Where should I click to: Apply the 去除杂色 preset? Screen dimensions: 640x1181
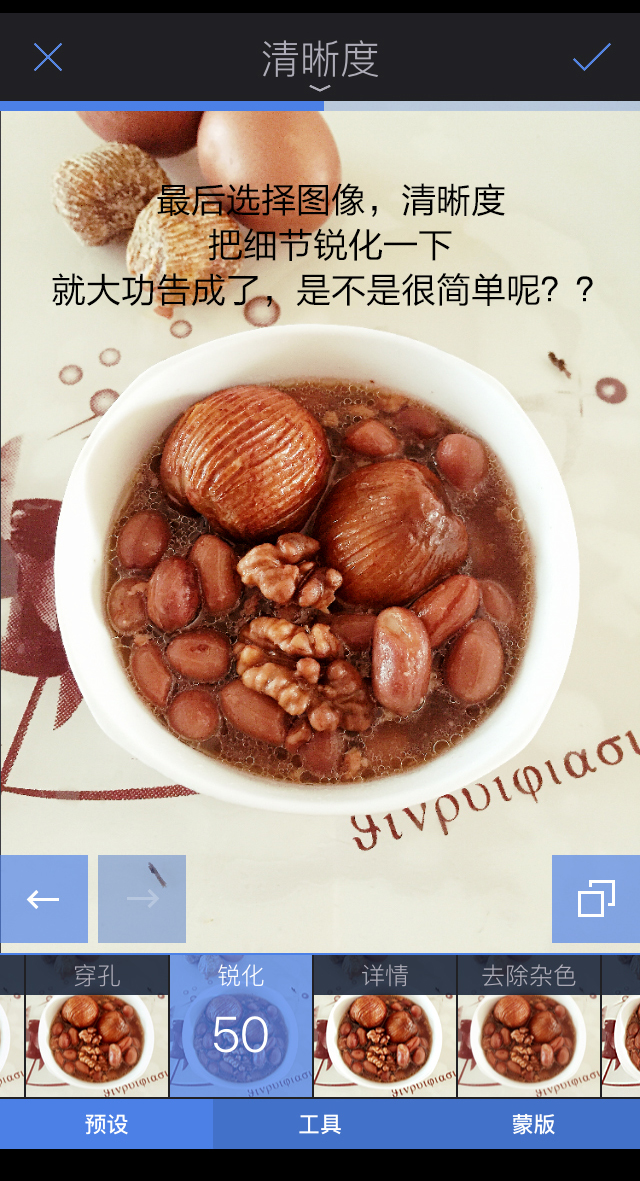pyautogui.click(x=529, y=1027)
